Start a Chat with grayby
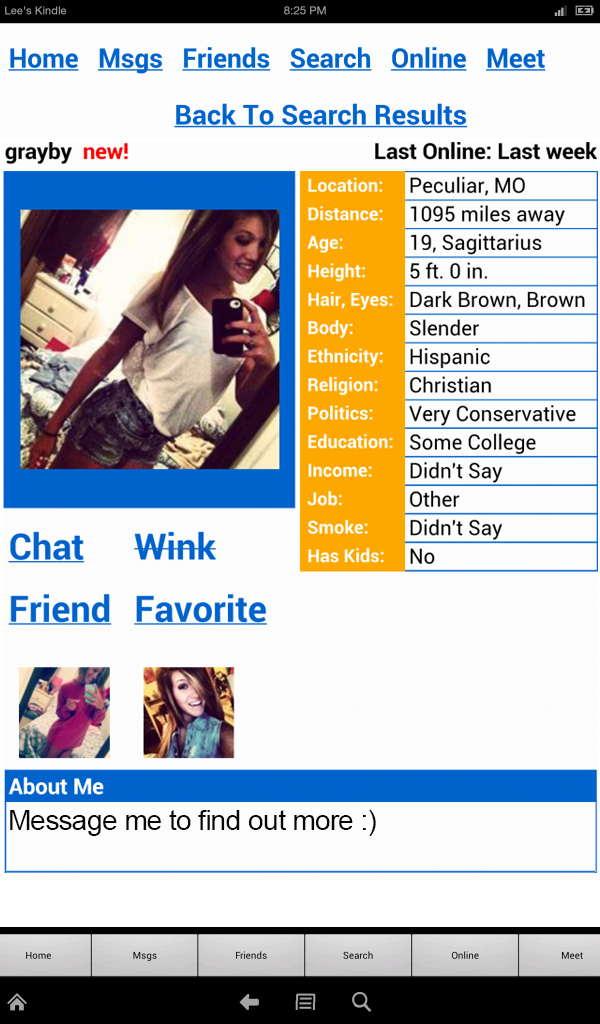This screenshot has height=1024, width=600. click(47, 547)
